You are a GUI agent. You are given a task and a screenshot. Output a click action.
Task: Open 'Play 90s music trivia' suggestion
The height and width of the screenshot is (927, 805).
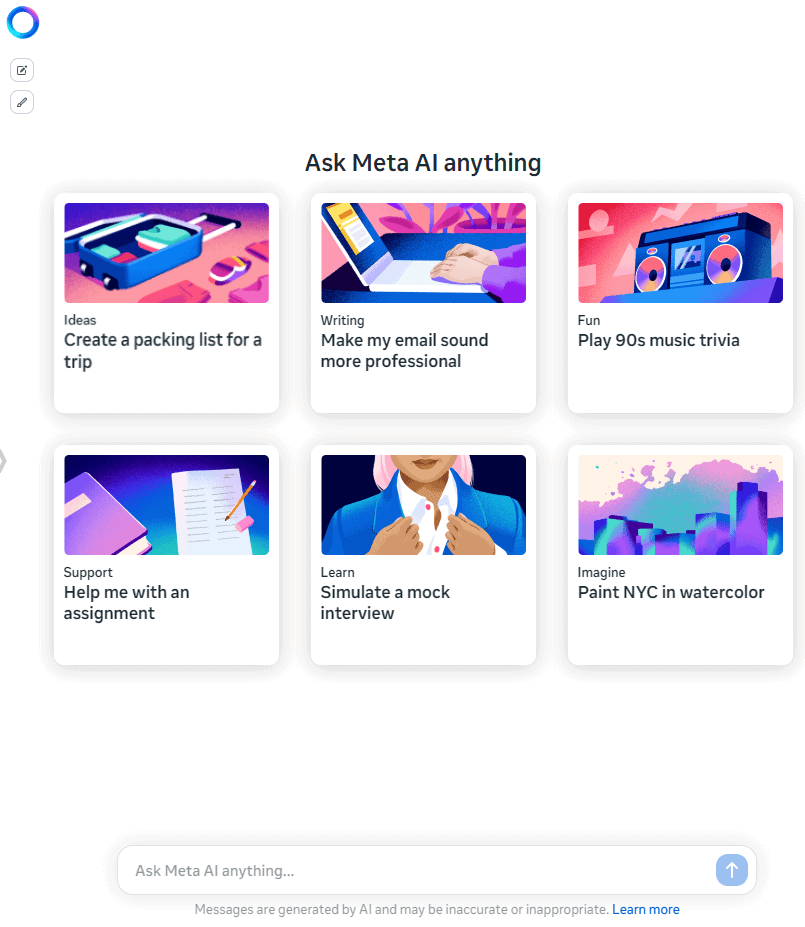680,303
